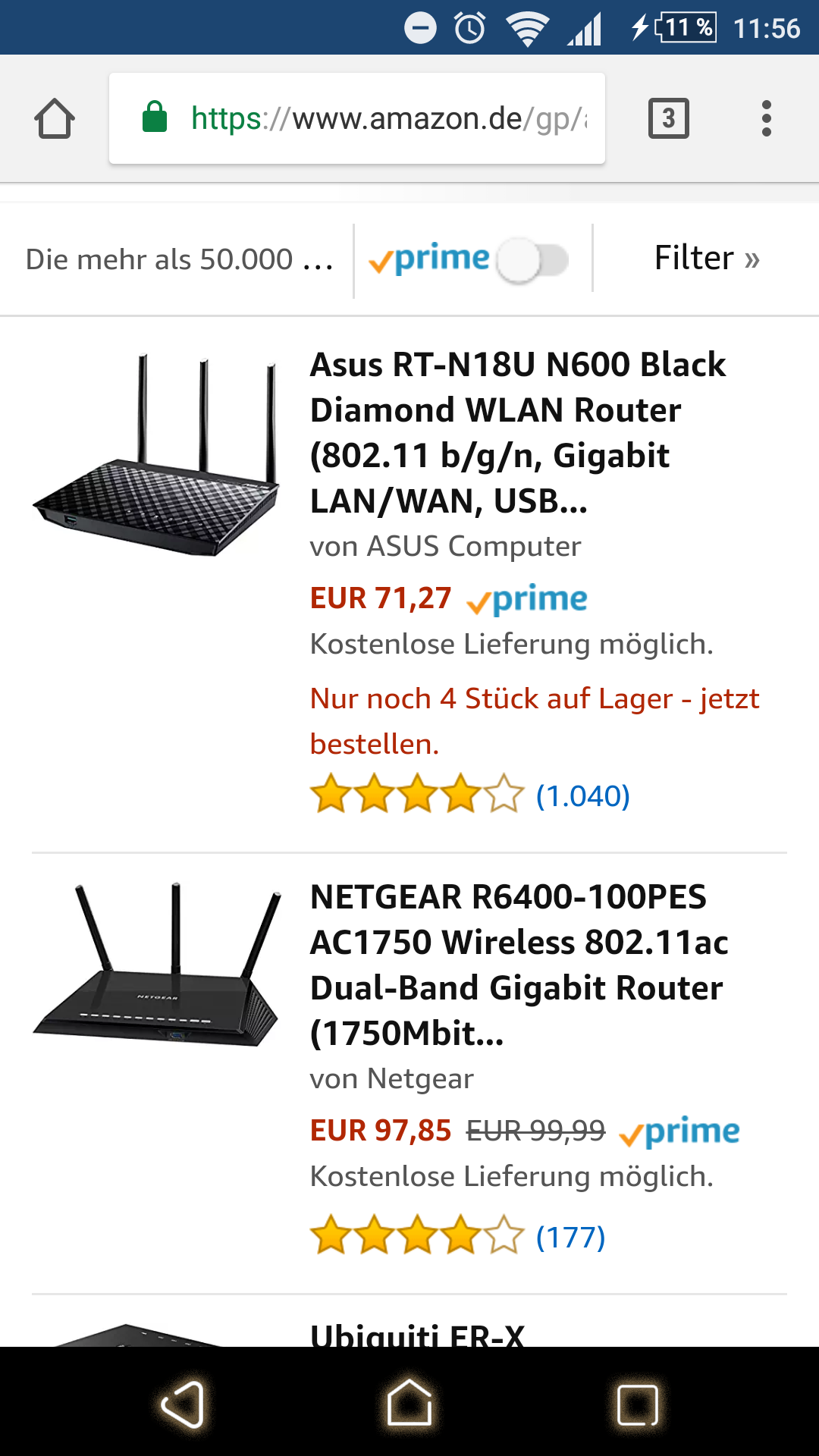
Task: View the 177 reviews for the NETGEAR router
Action: click(570, 1237)
